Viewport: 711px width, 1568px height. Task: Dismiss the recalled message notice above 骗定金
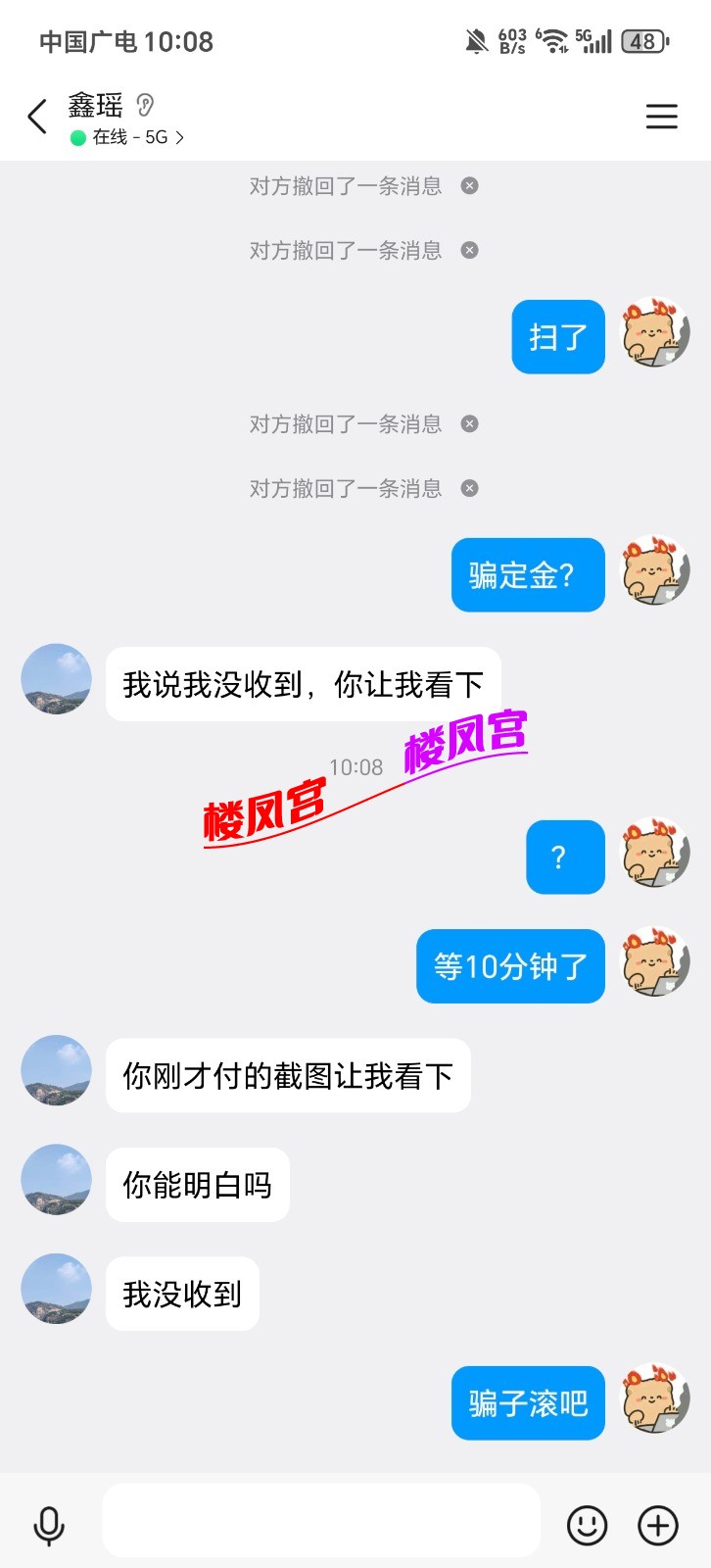(469, 488)
